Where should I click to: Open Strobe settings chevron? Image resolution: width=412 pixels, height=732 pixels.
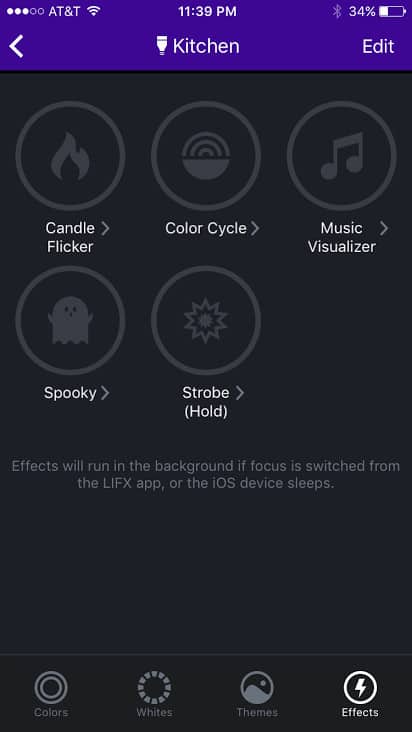239,393
